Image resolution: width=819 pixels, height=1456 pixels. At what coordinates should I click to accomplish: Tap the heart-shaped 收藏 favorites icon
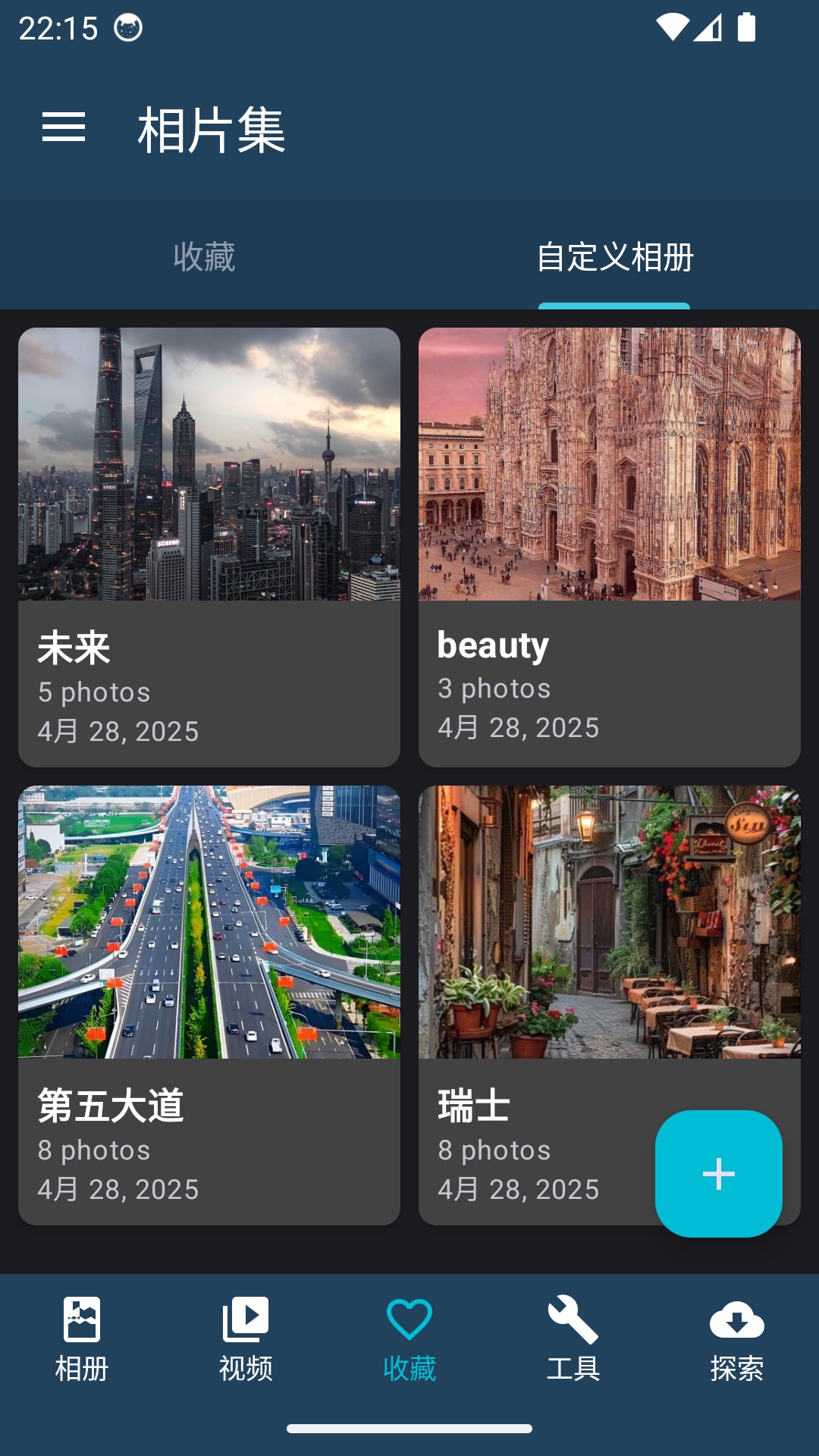pos(409,1317)
